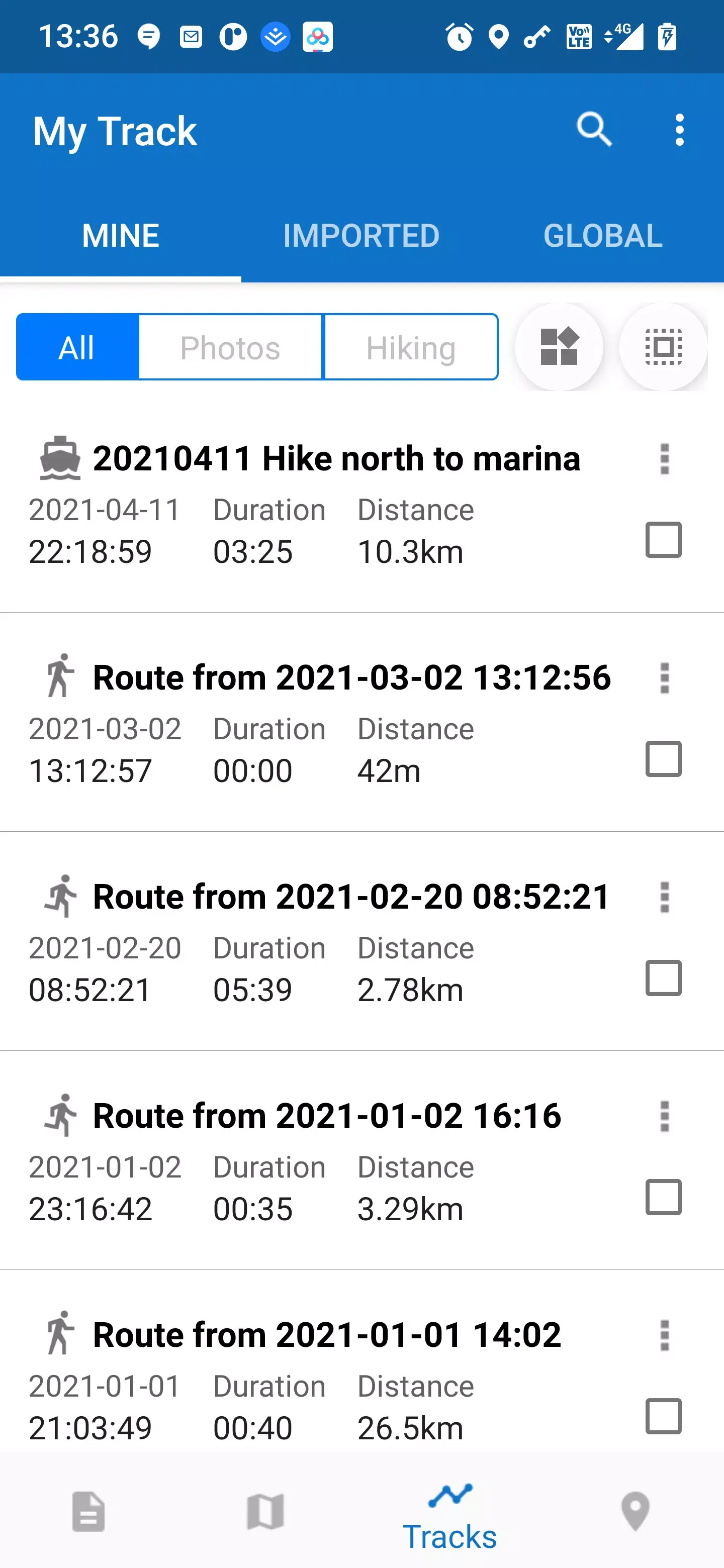Open the dashboard view icon beside the filters
Screen dimensions: 724x1568
coord(559,347)
